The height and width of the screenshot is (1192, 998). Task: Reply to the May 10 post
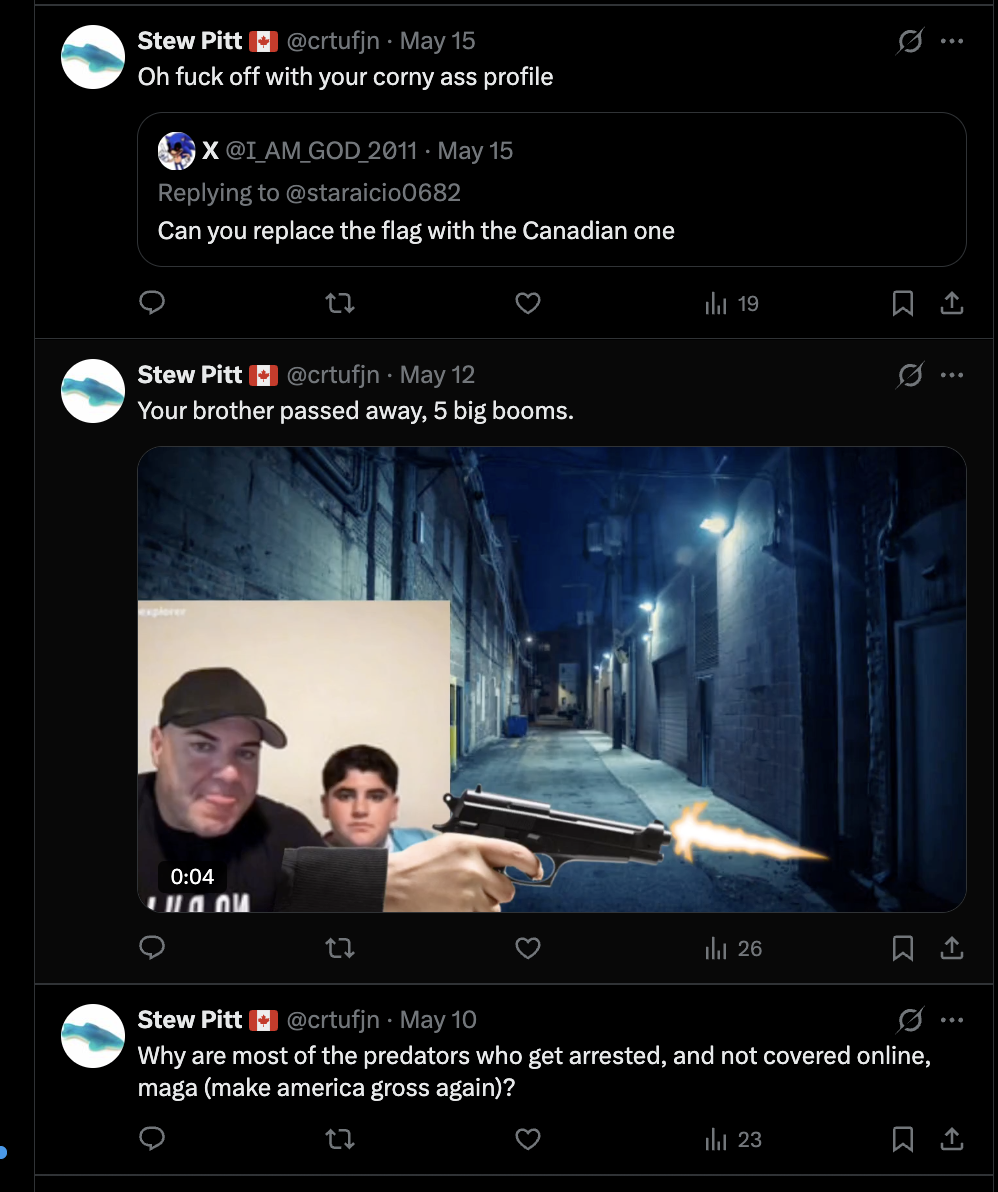click(x=152, y=1138)
